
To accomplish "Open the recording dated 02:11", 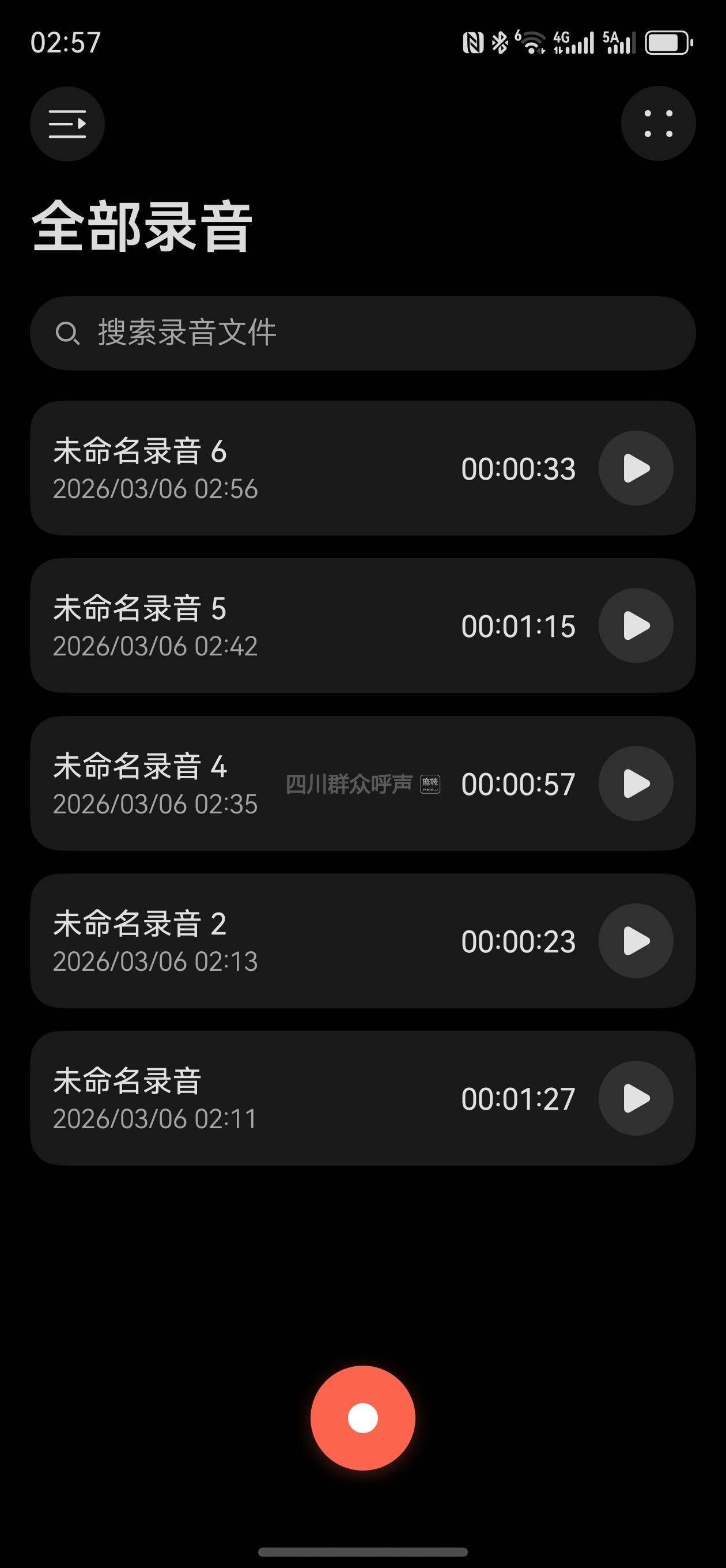I will pyautogui.click(x=243, y=1099).
